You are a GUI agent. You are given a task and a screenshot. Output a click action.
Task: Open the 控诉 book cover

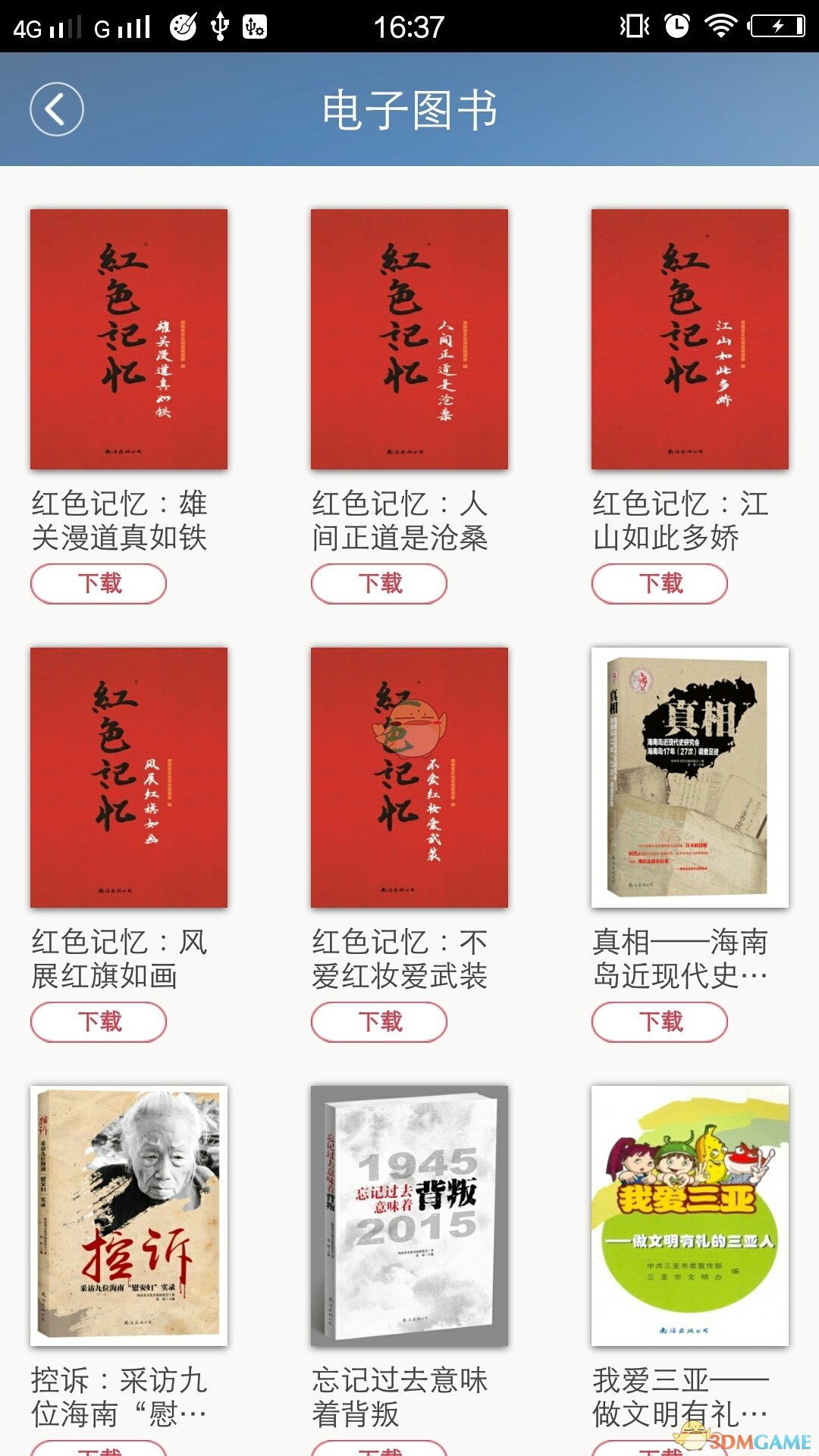[x=129, y=1216]
